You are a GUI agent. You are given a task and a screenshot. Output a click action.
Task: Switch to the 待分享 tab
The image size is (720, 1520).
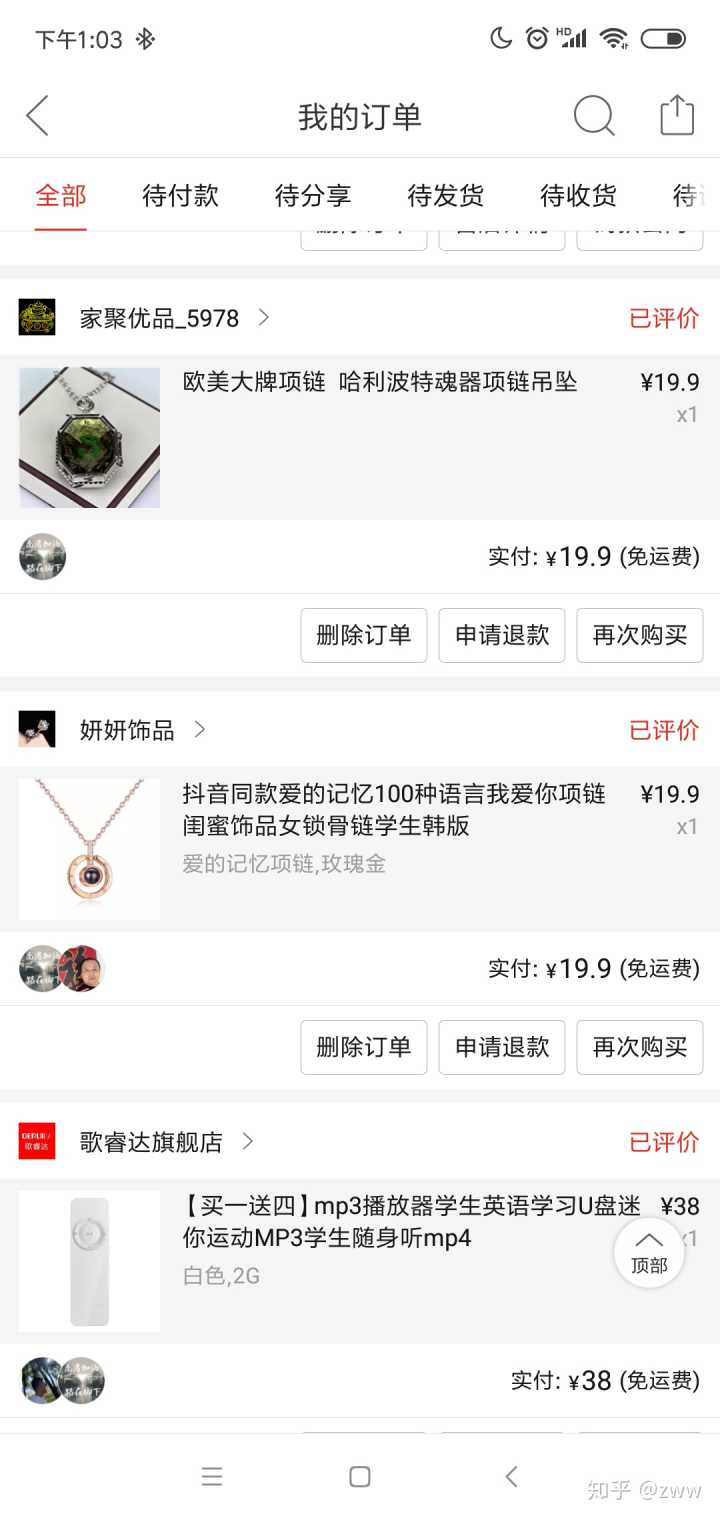pos(313,196)
